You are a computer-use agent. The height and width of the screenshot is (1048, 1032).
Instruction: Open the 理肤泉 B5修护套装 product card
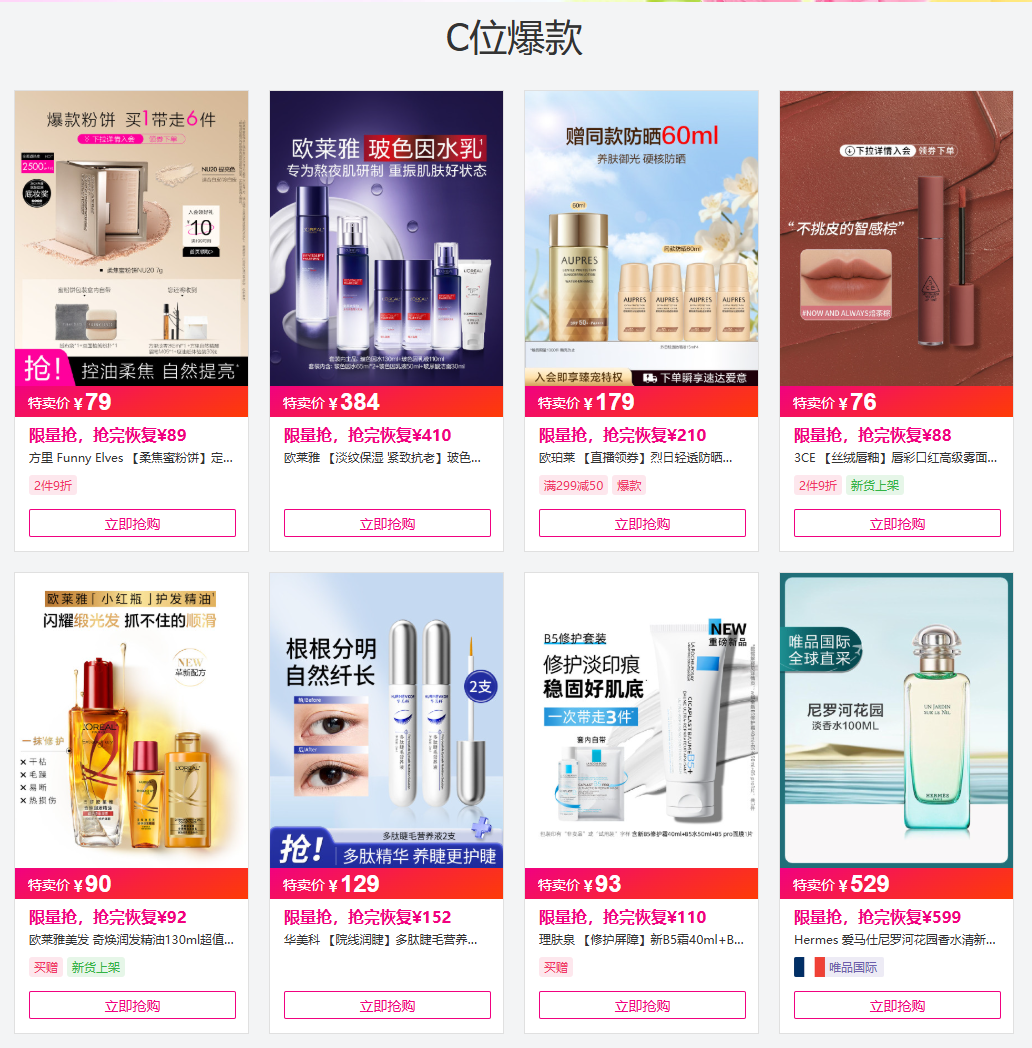(641, 722)
